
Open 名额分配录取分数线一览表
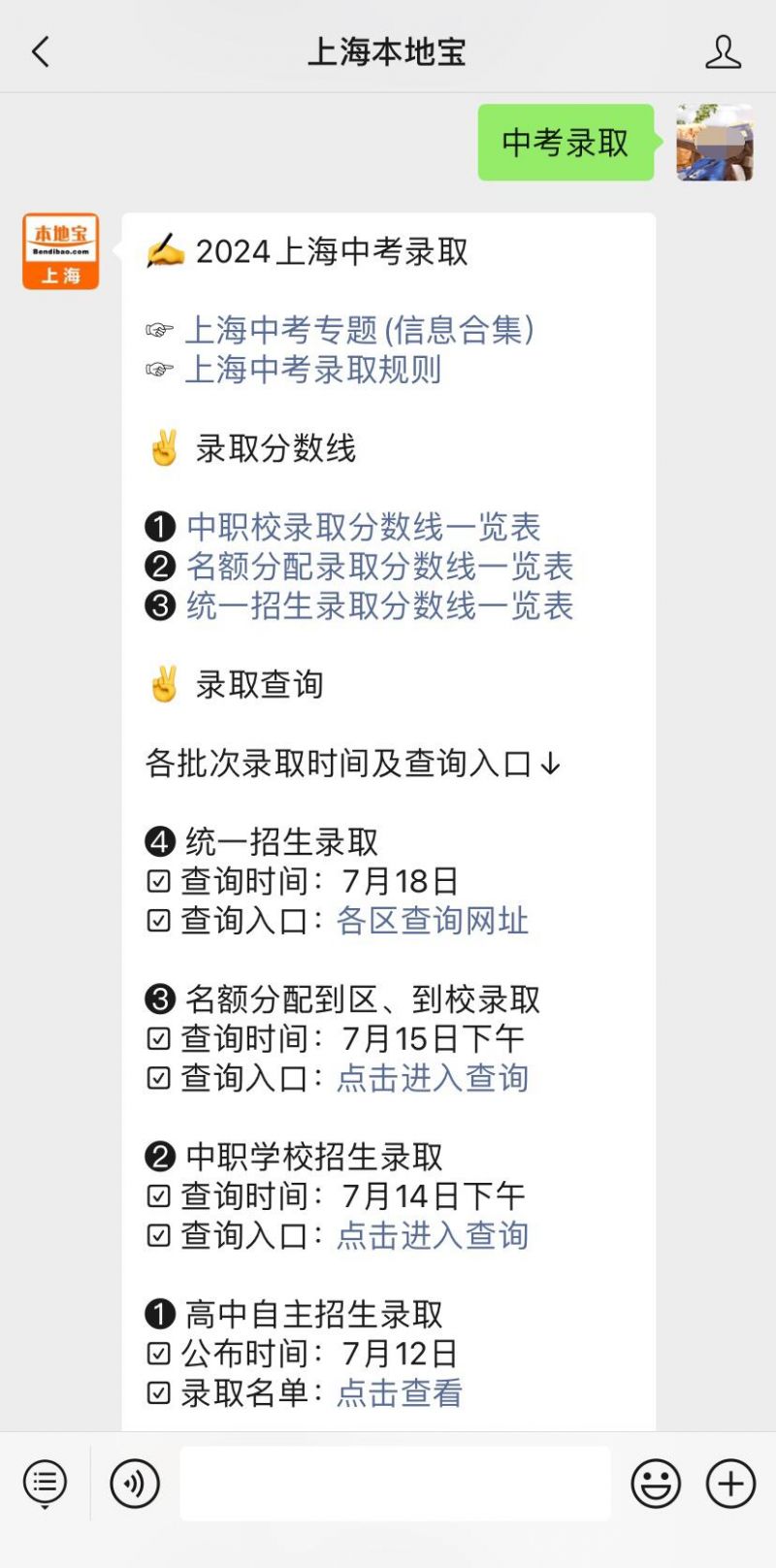click(380, 567)
